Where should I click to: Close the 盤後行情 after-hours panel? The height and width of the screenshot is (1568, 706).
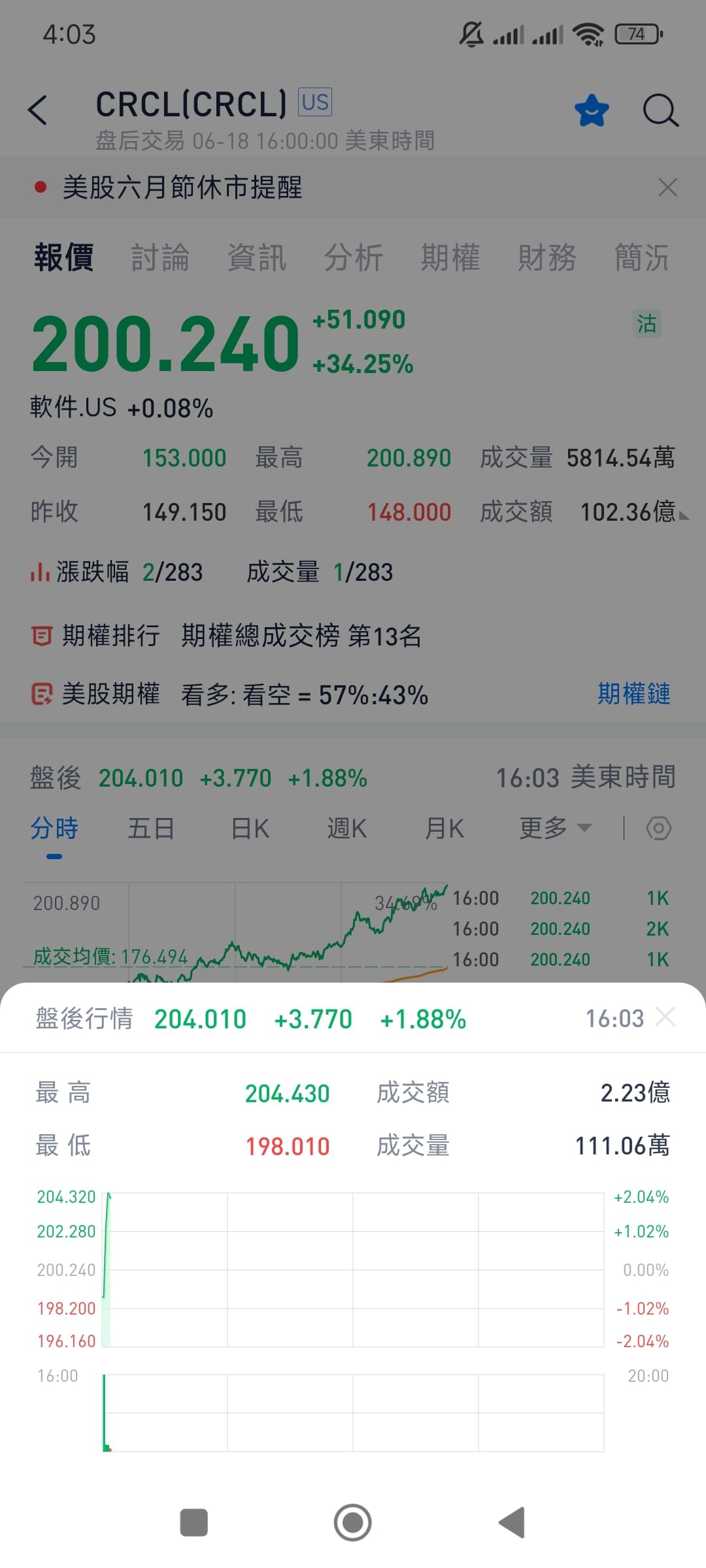coord(665,1017)
